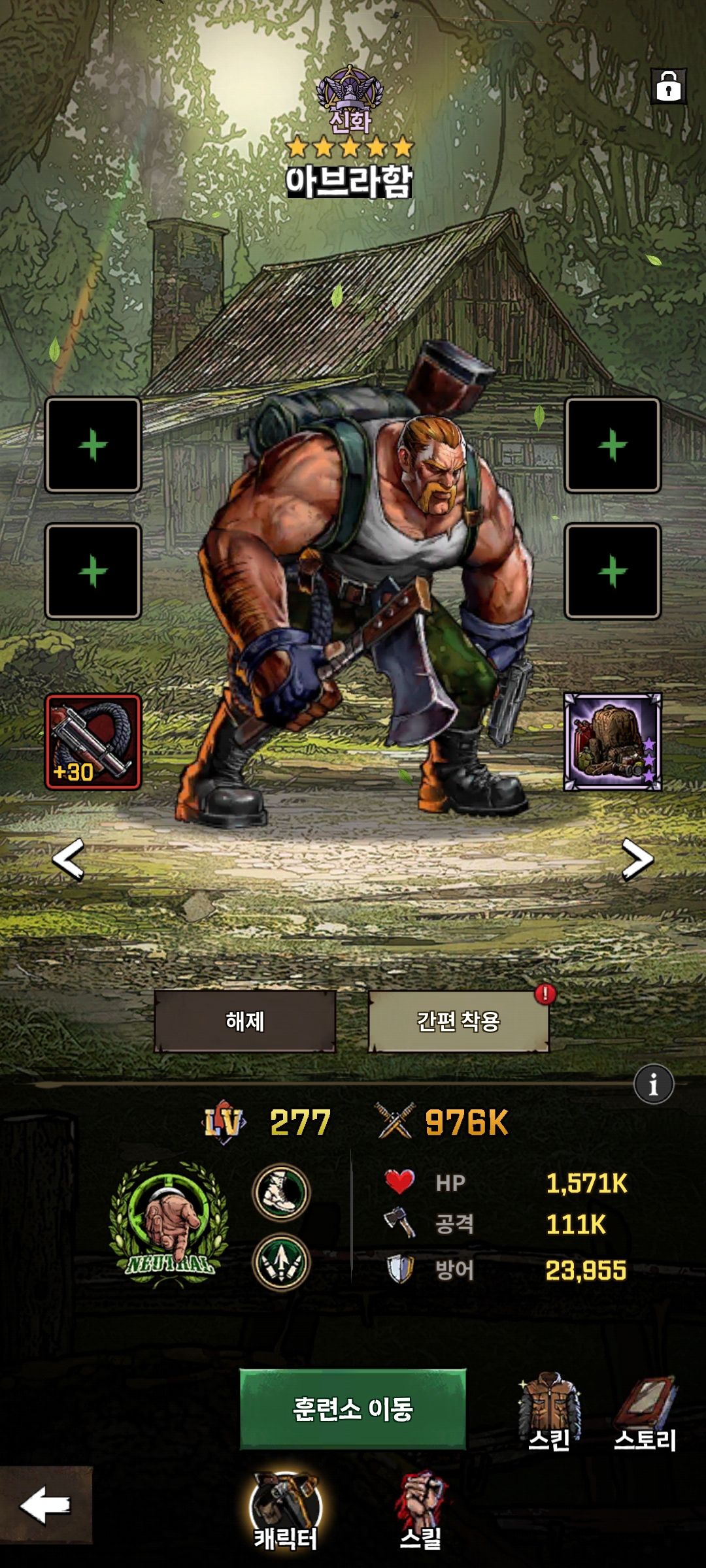Open the 스토리 story book
This screenshot has width=706, height=1568.
click(x=645, y=1413)
